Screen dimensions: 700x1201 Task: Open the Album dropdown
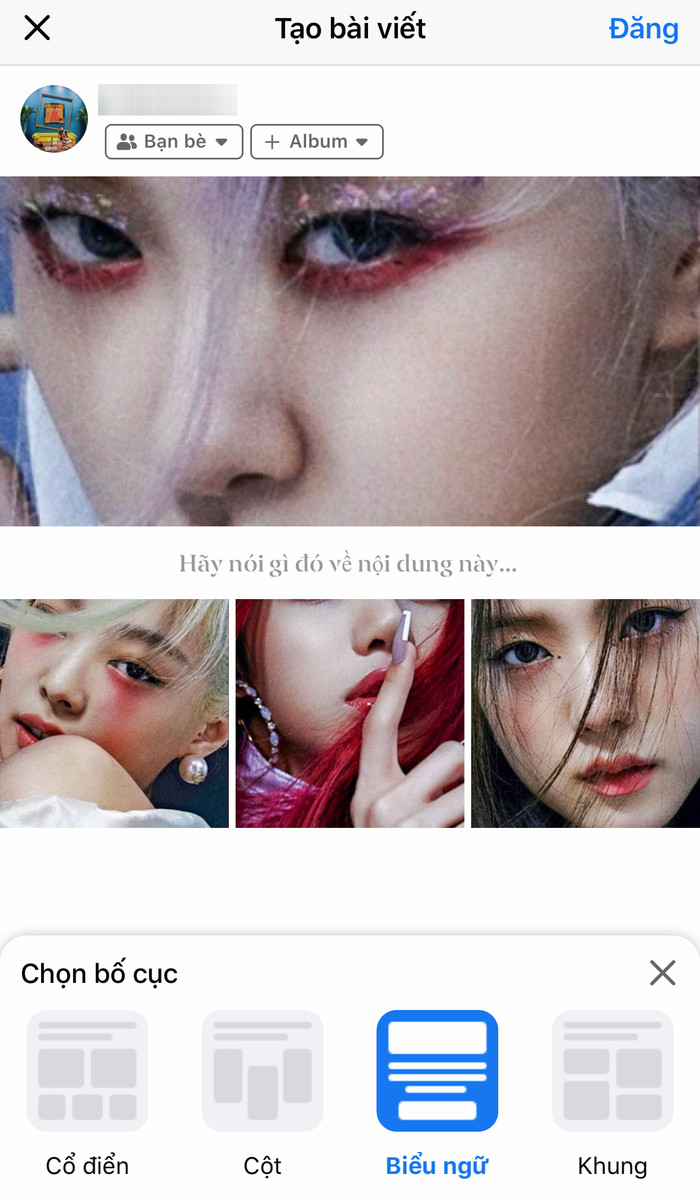click(317, 142)
